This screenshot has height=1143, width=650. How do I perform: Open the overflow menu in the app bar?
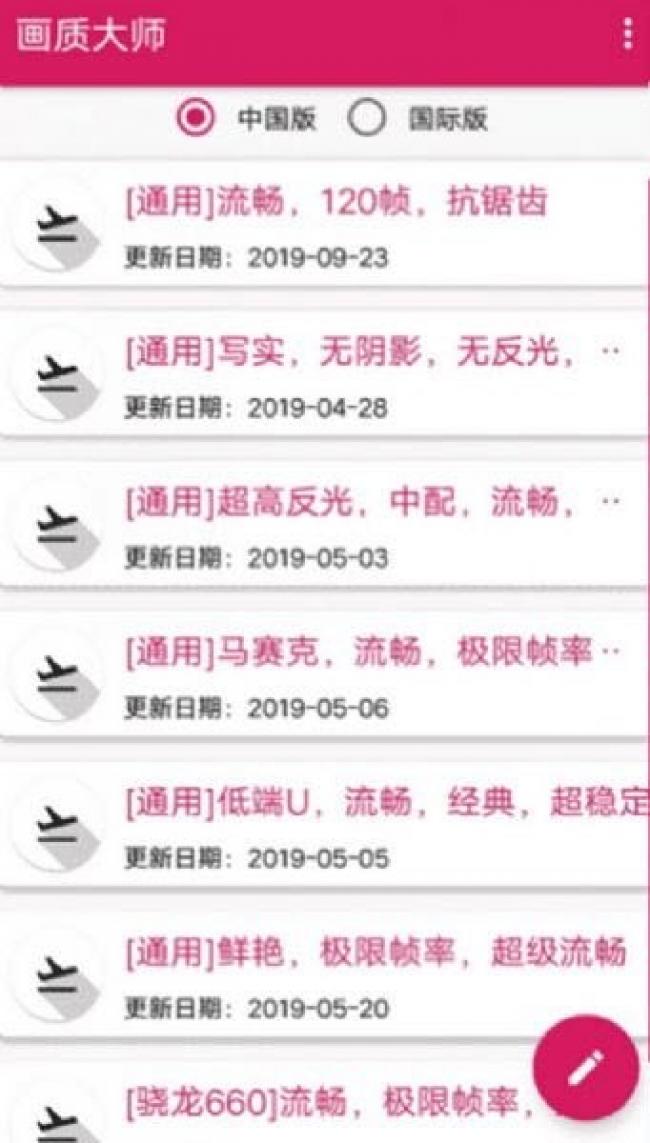tap(627, 34)
